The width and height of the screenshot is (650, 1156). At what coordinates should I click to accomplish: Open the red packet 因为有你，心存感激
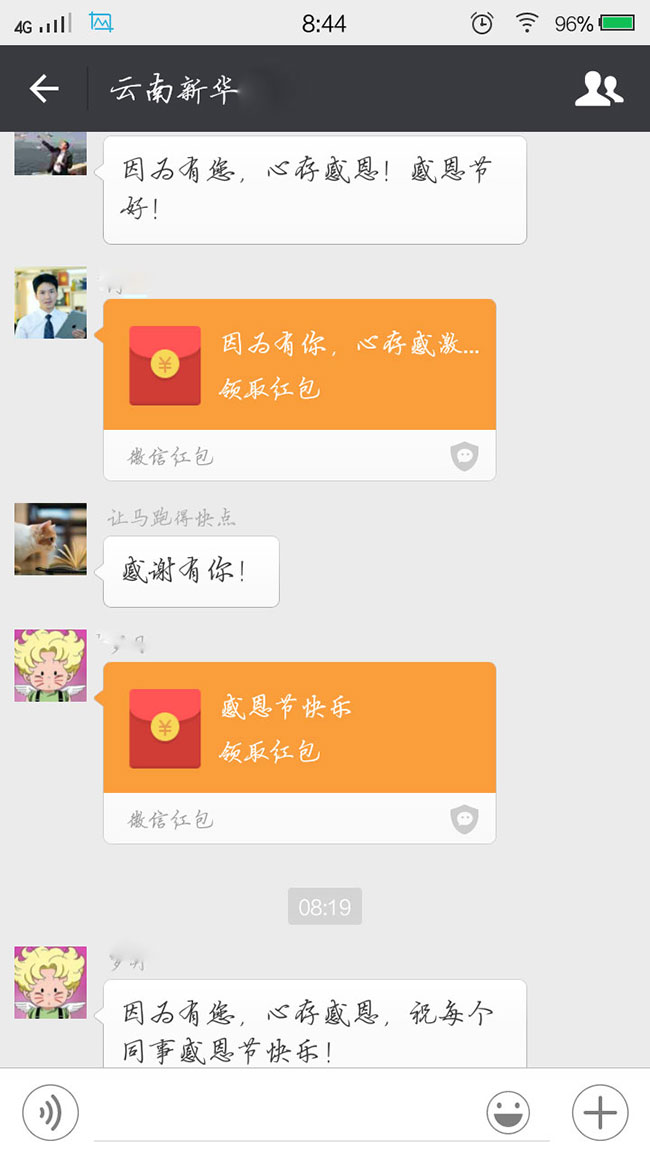pos(299,366)
